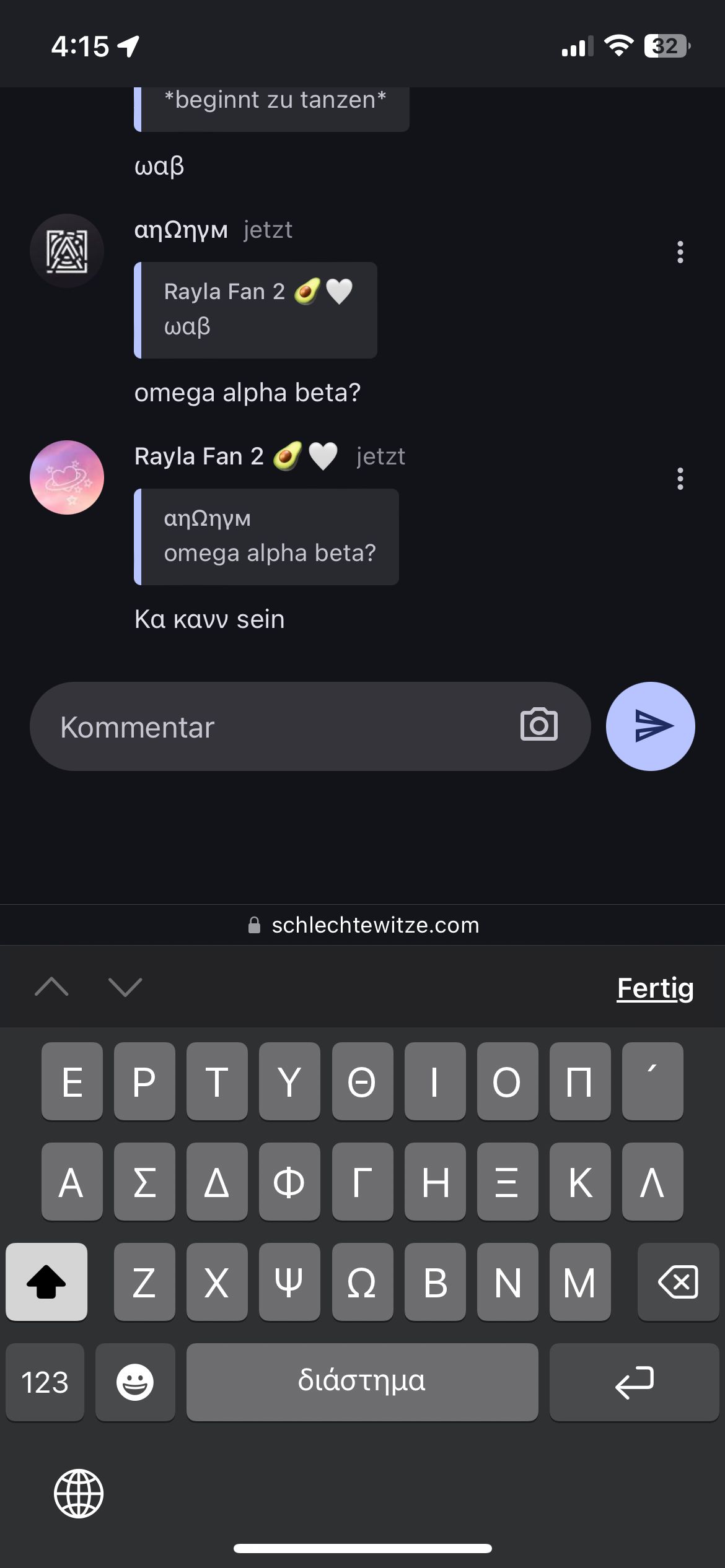Toggle the keyboard shift key

pyautogui.click(x=46, y=1281)
